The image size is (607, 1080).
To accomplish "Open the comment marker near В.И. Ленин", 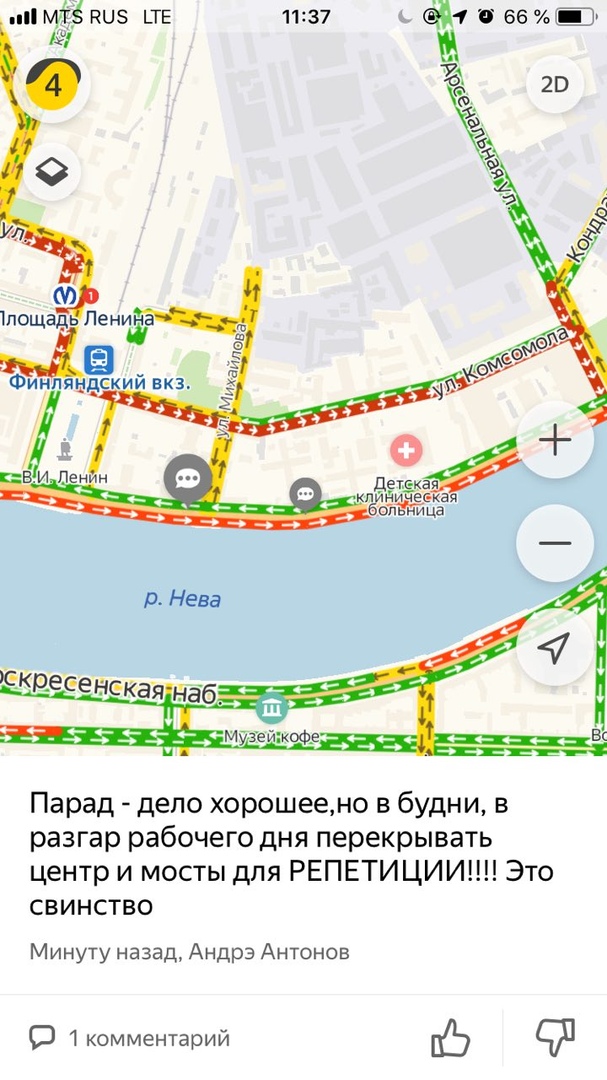I will [187, 477].
